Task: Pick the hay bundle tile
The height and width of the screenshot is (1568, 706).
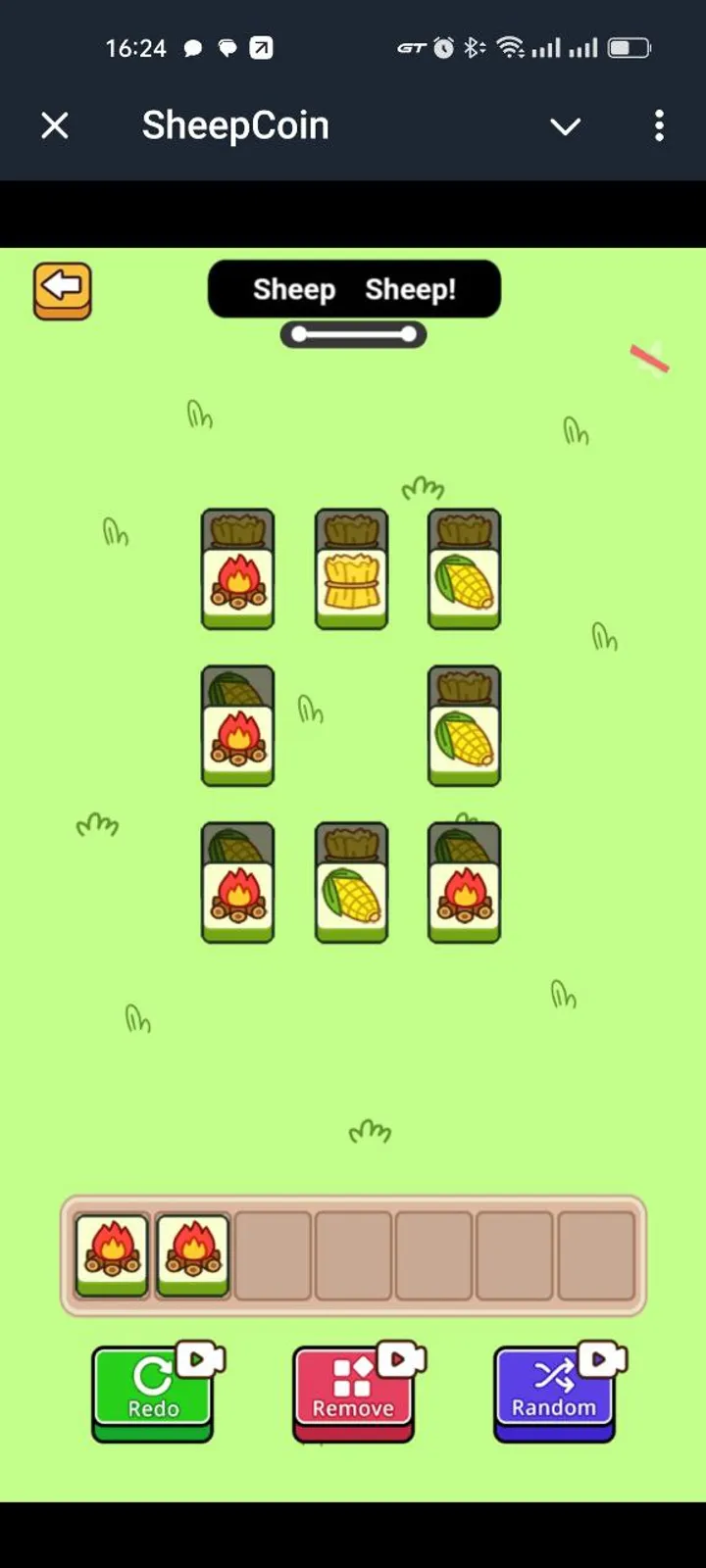Action: coord(351,584)
